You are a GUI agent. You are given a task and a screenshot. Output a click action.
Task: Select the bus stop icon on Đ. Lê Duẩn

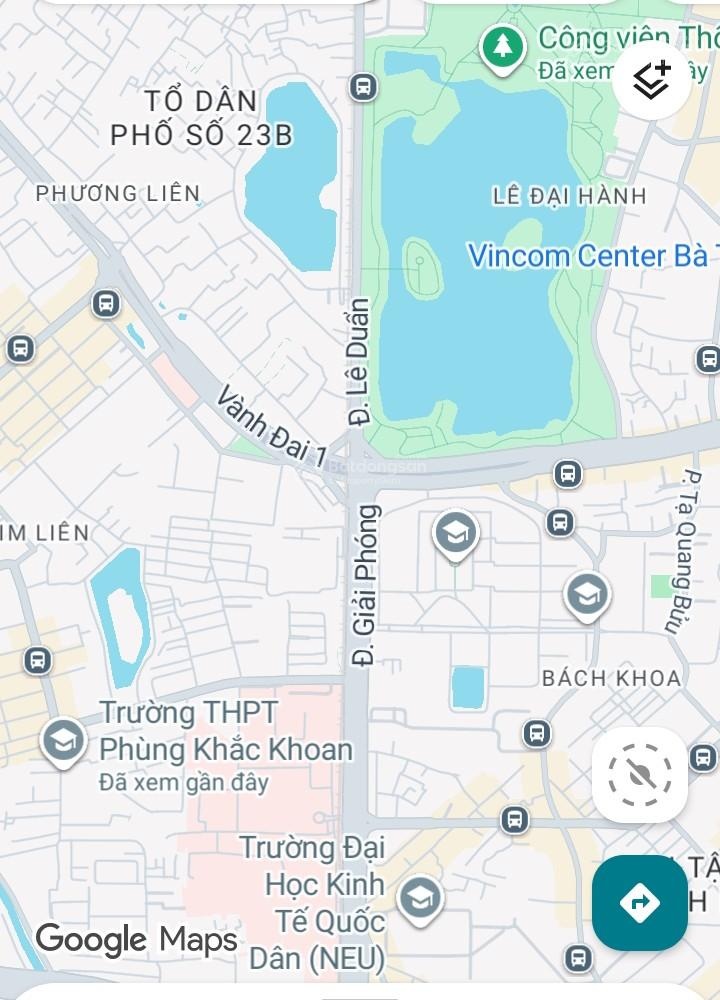point(363,87)
